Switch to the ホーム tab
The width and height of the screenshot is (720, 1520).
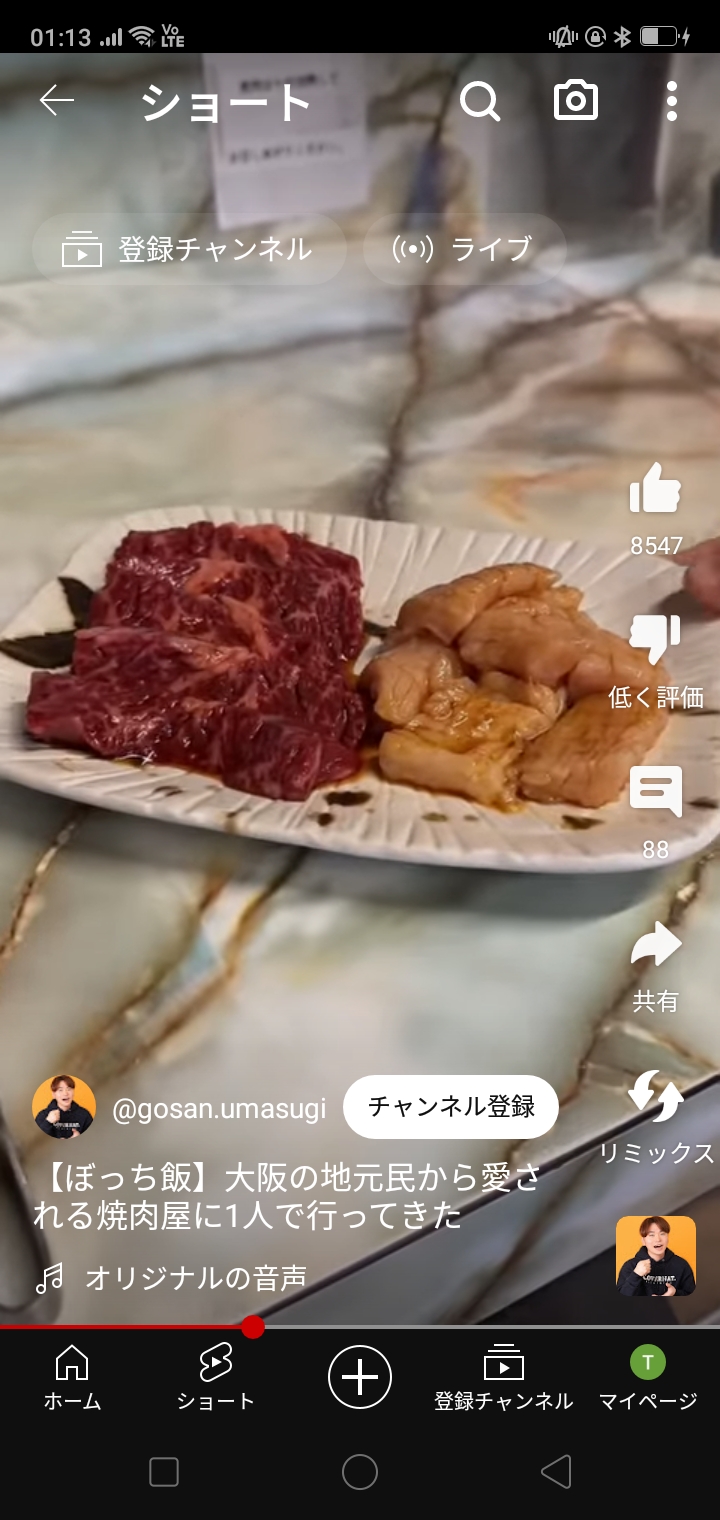(x=72, y=1377)
